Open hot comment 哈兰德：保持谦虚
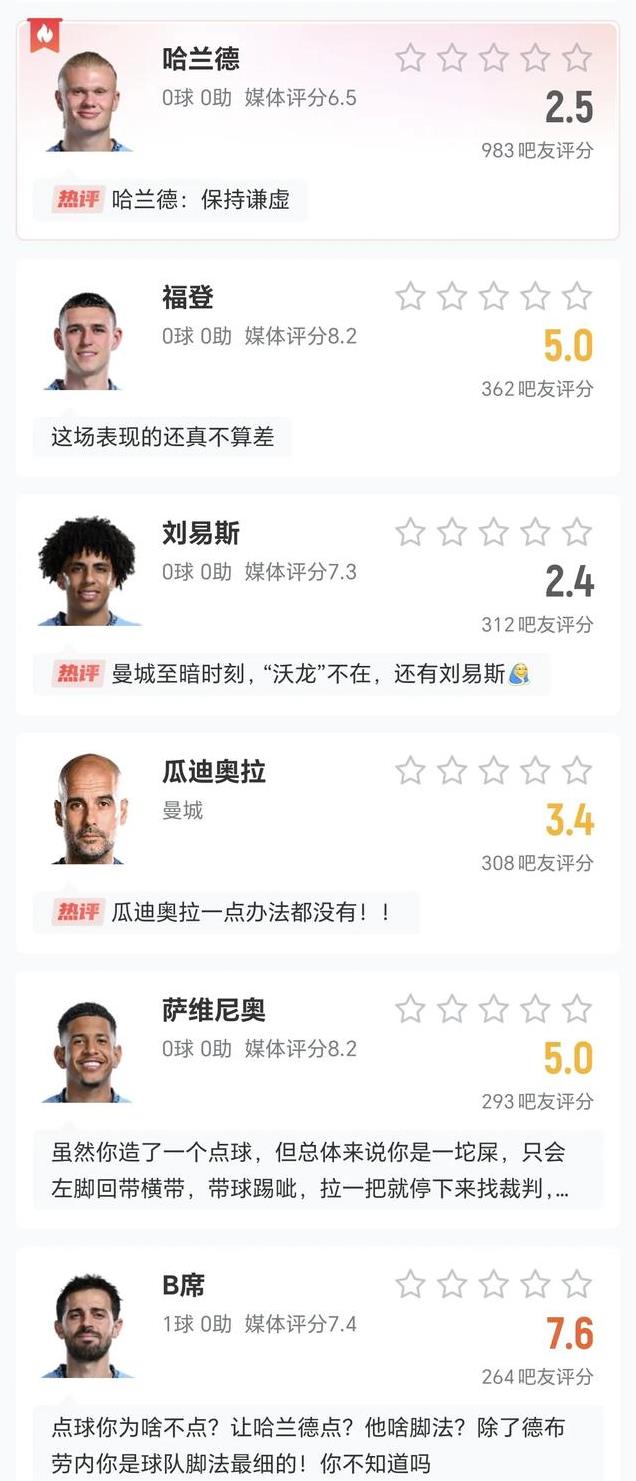The width and height of the screenshot is (636, 1481). [200, 199]
